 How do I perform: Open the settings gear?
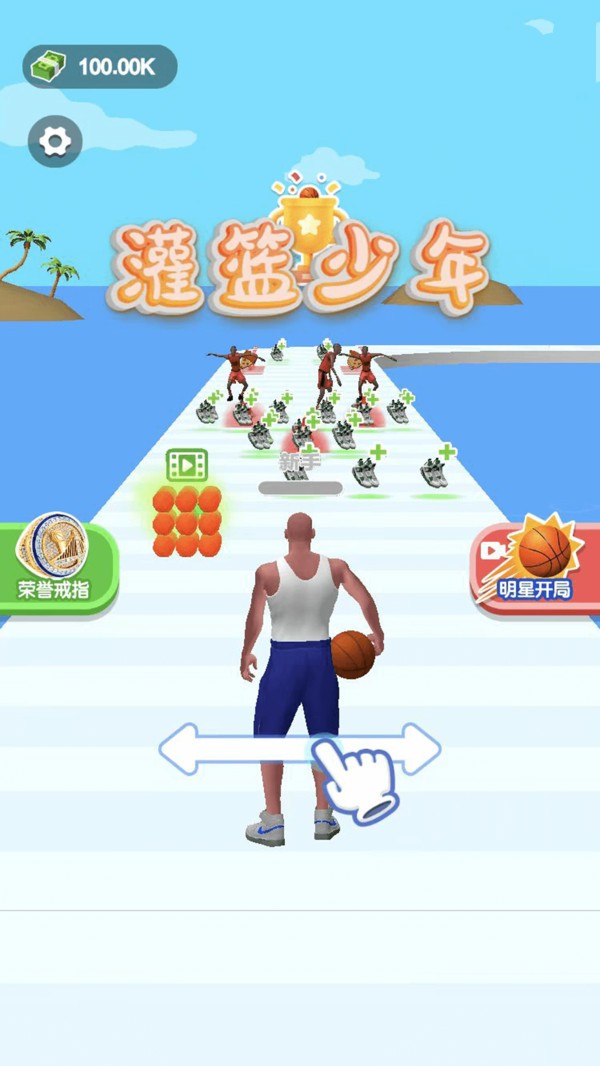click(x=55, y=141)
